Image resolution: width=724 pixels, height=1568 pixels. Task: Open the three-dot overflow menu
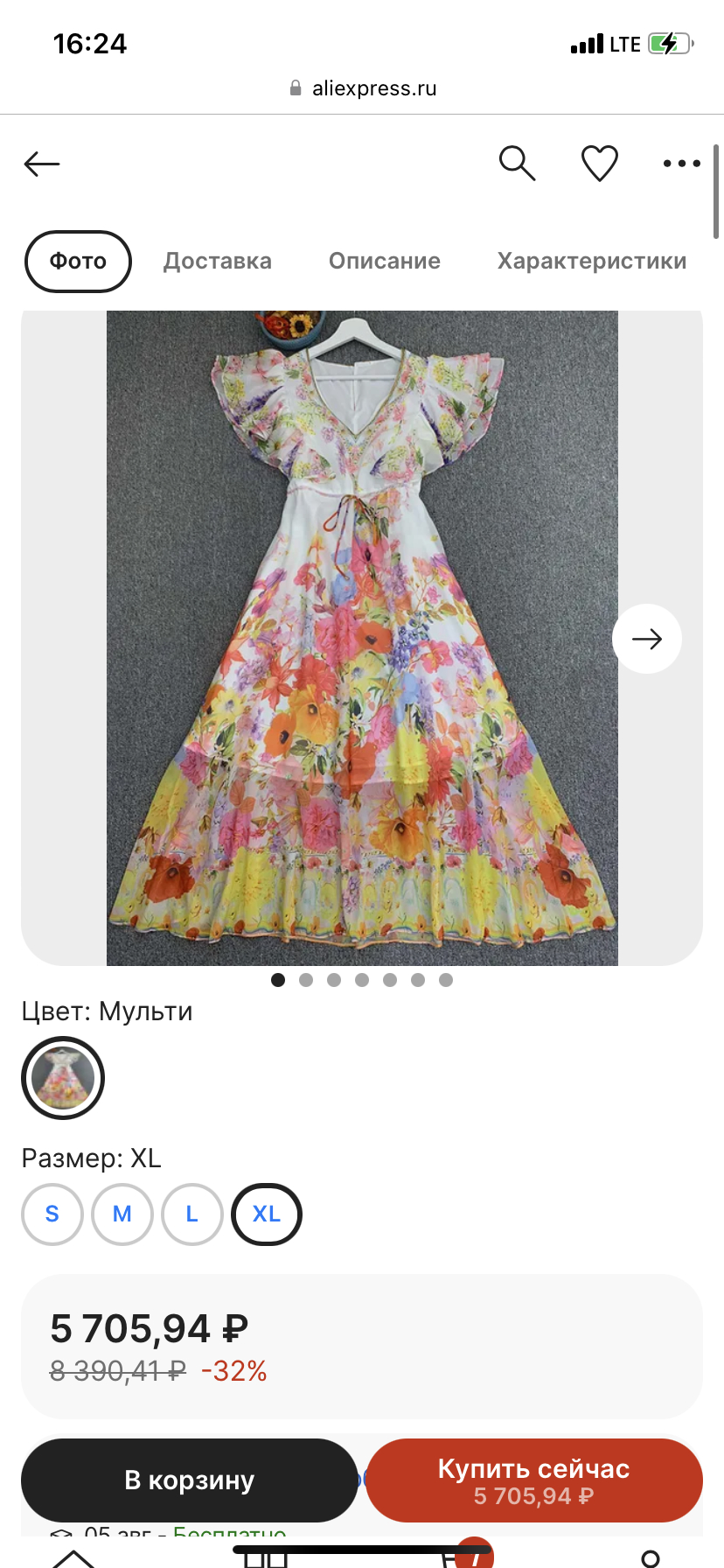(x=681, y=164)
